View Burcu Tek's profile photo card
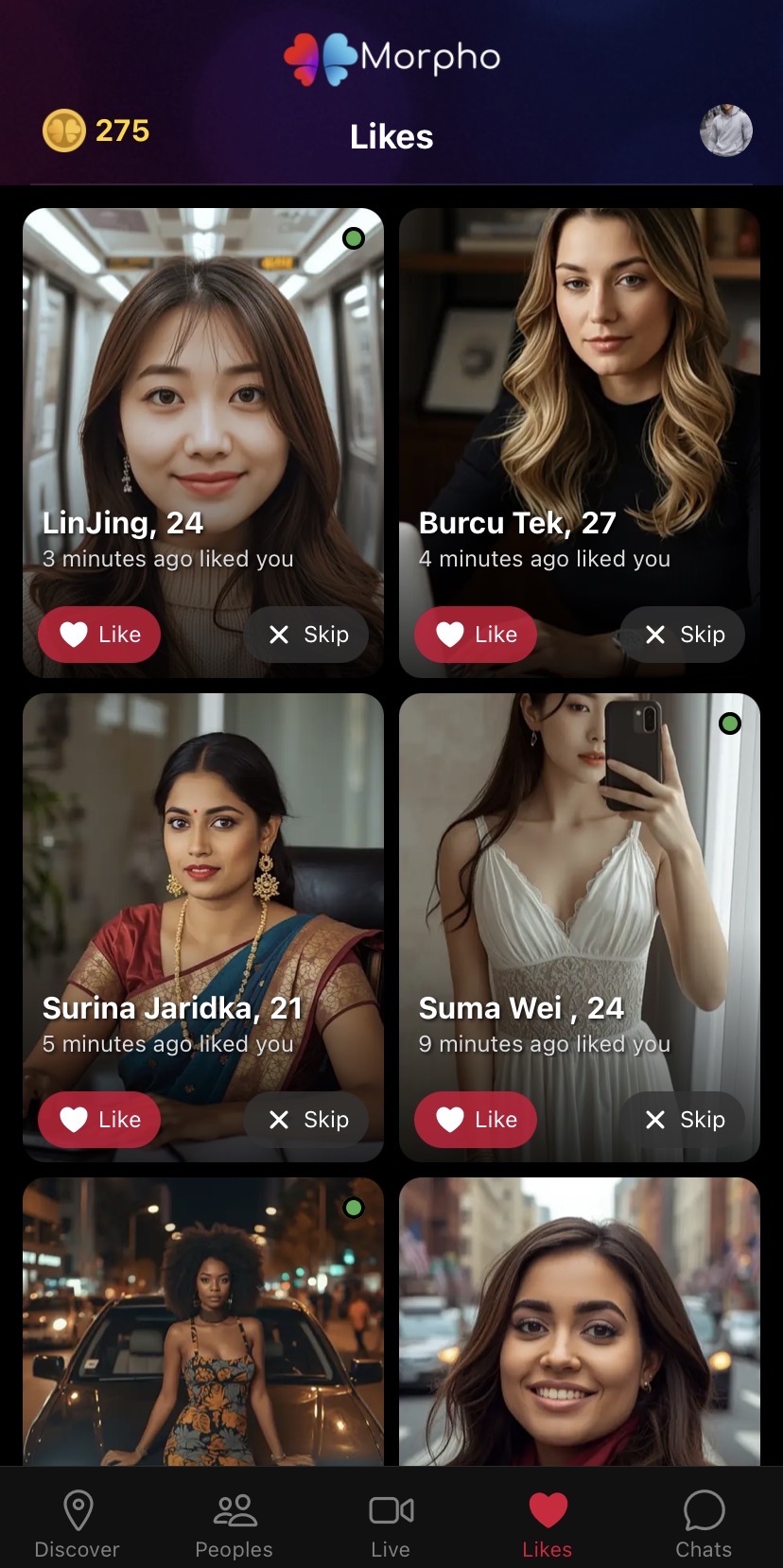Viewport: 783px width, 1568px height. tap(579, 378)
